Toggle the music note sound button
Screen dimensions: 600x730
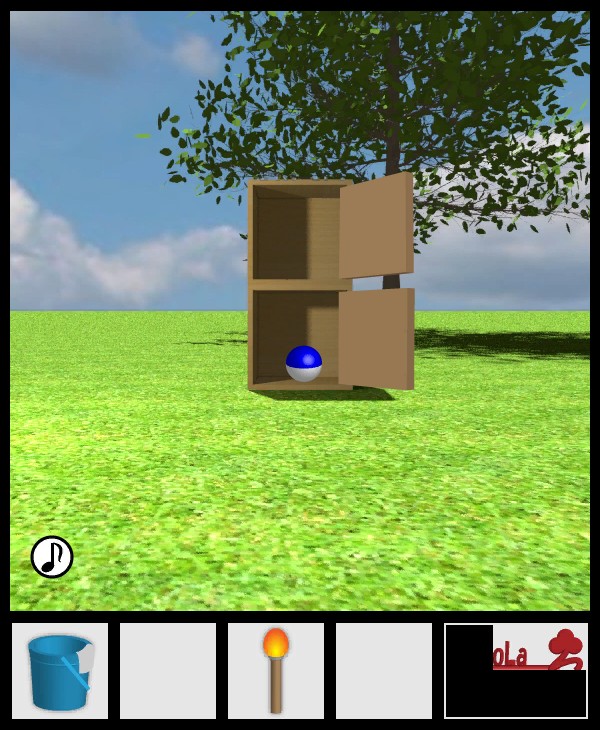tap(52, 557)
